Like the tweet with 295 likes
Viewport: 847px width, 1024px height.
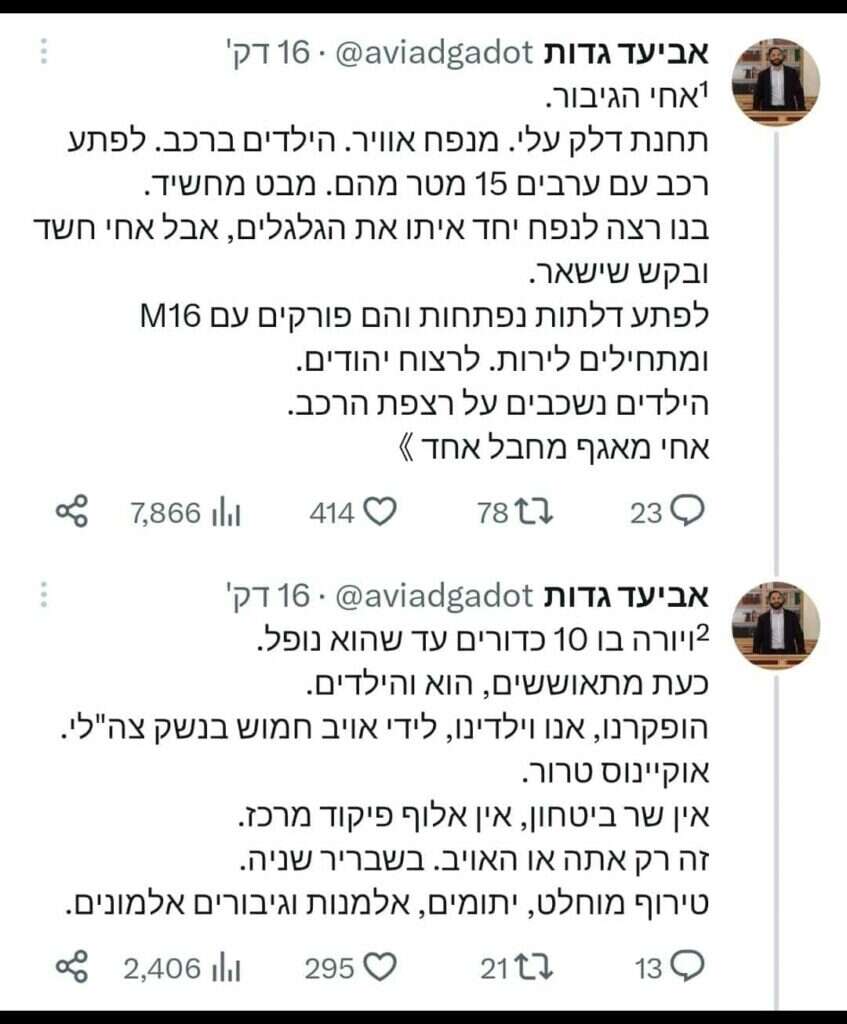380,967
